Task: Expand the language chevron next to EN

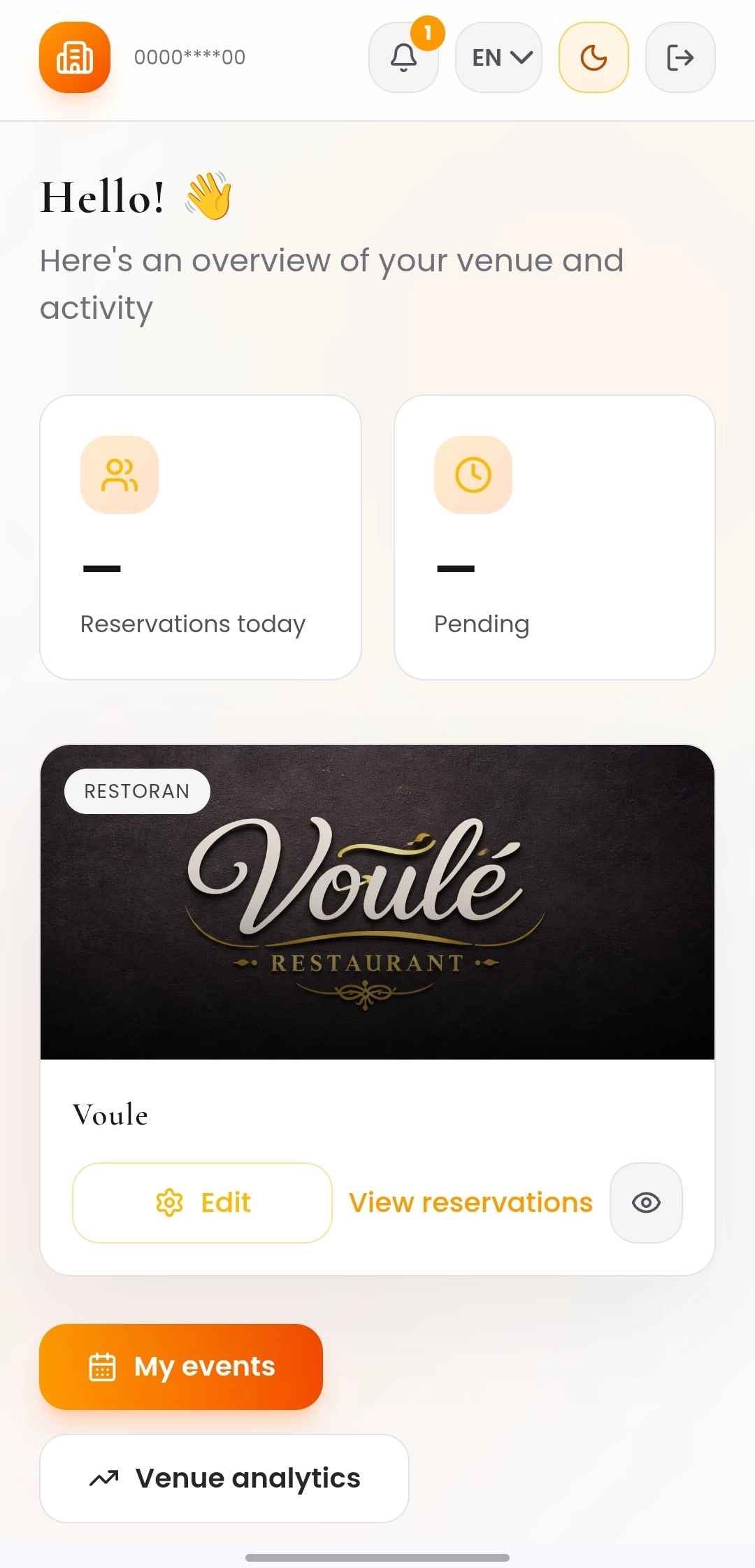Action: click(522, 58)
